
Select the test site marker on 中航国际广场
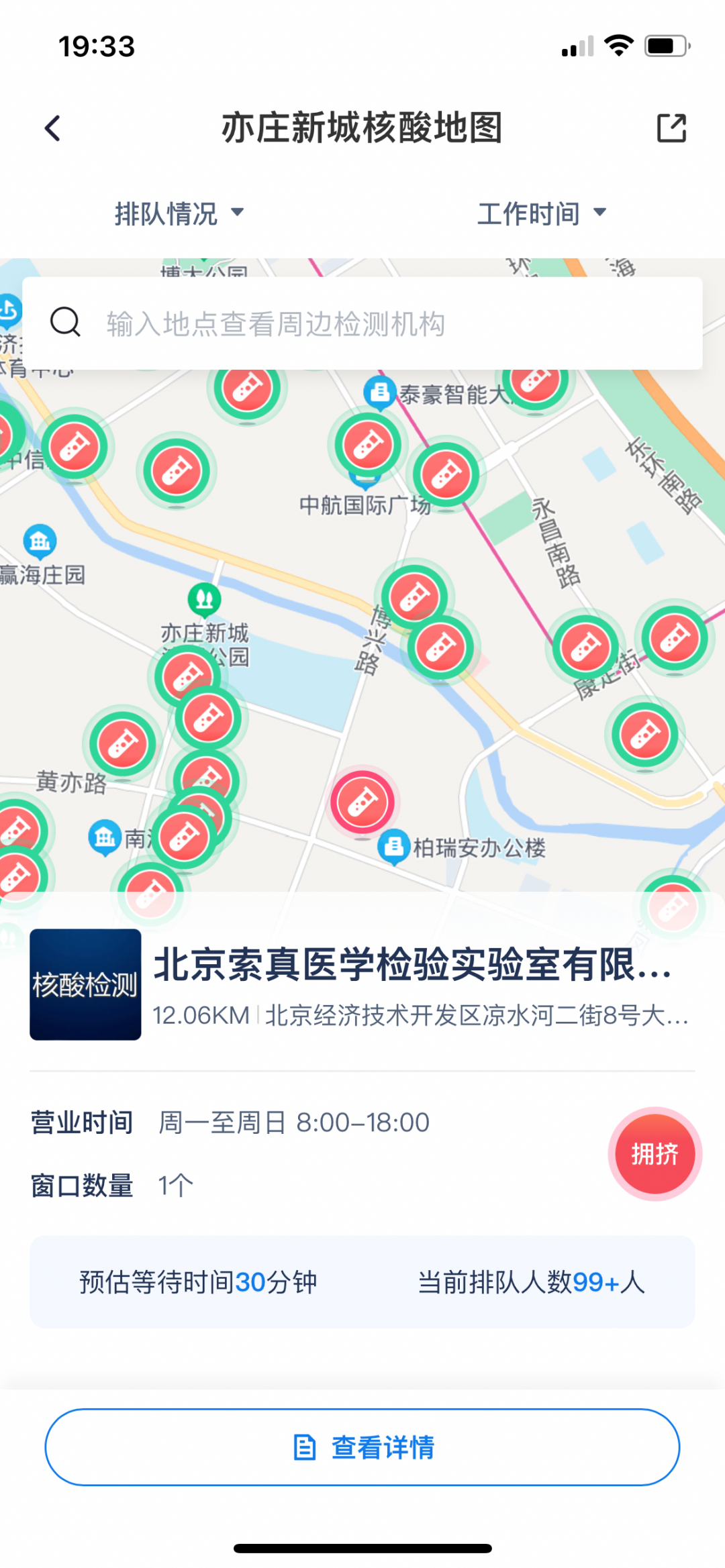pyautogui.click(x=368, y=445)
